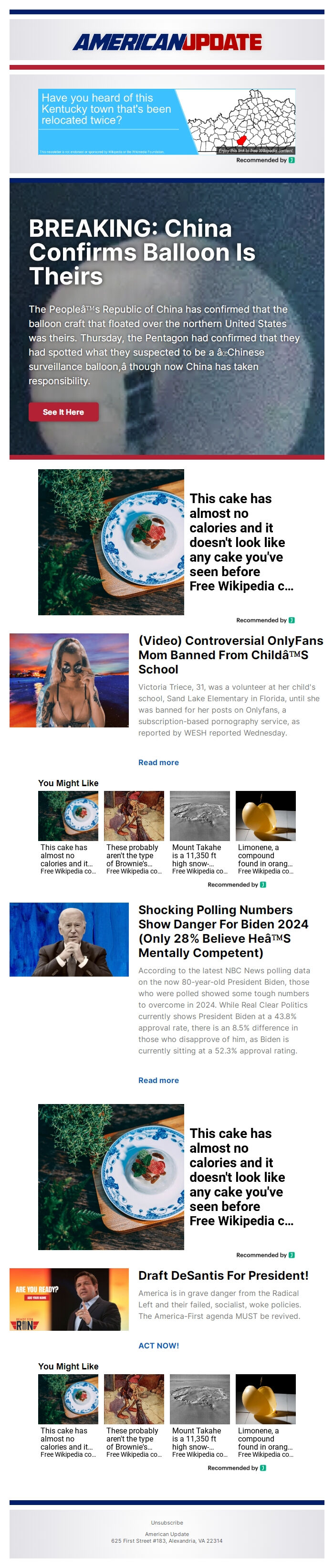Viewport: 334px width, 1568px height.
Task: Open the Biden photo thumbnail
Action: tap(69, 939)
